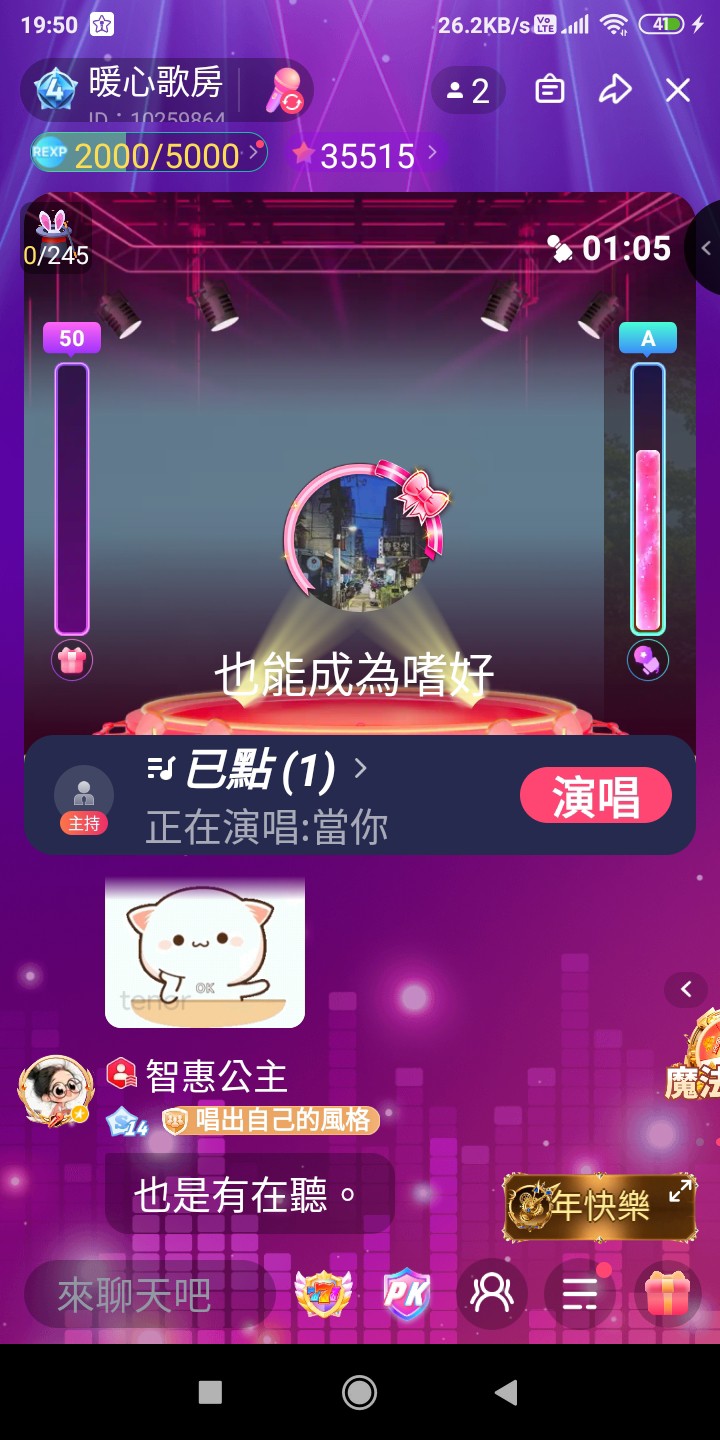
Task: Open the 35515 star points details
Action: pos(366,155)
